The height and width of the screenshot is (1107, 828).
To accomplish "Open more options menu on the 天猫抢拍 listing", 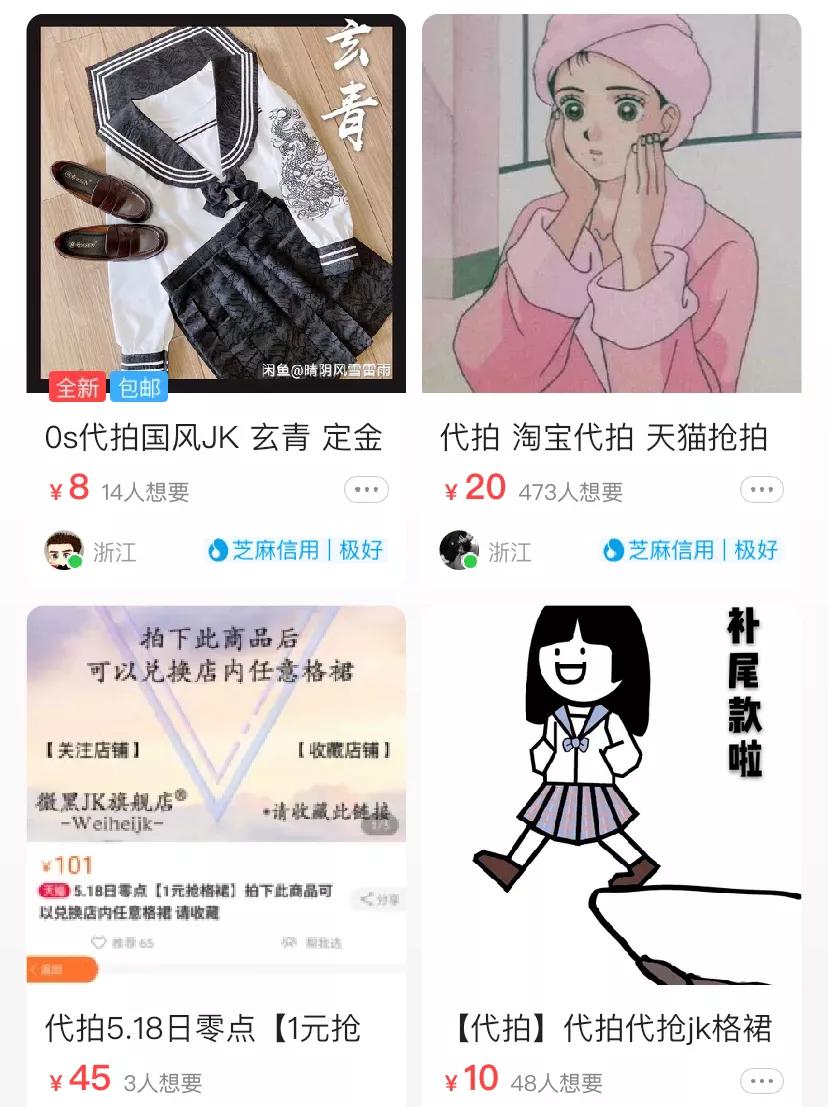I will pyautogui.click(x=761, y=489).
